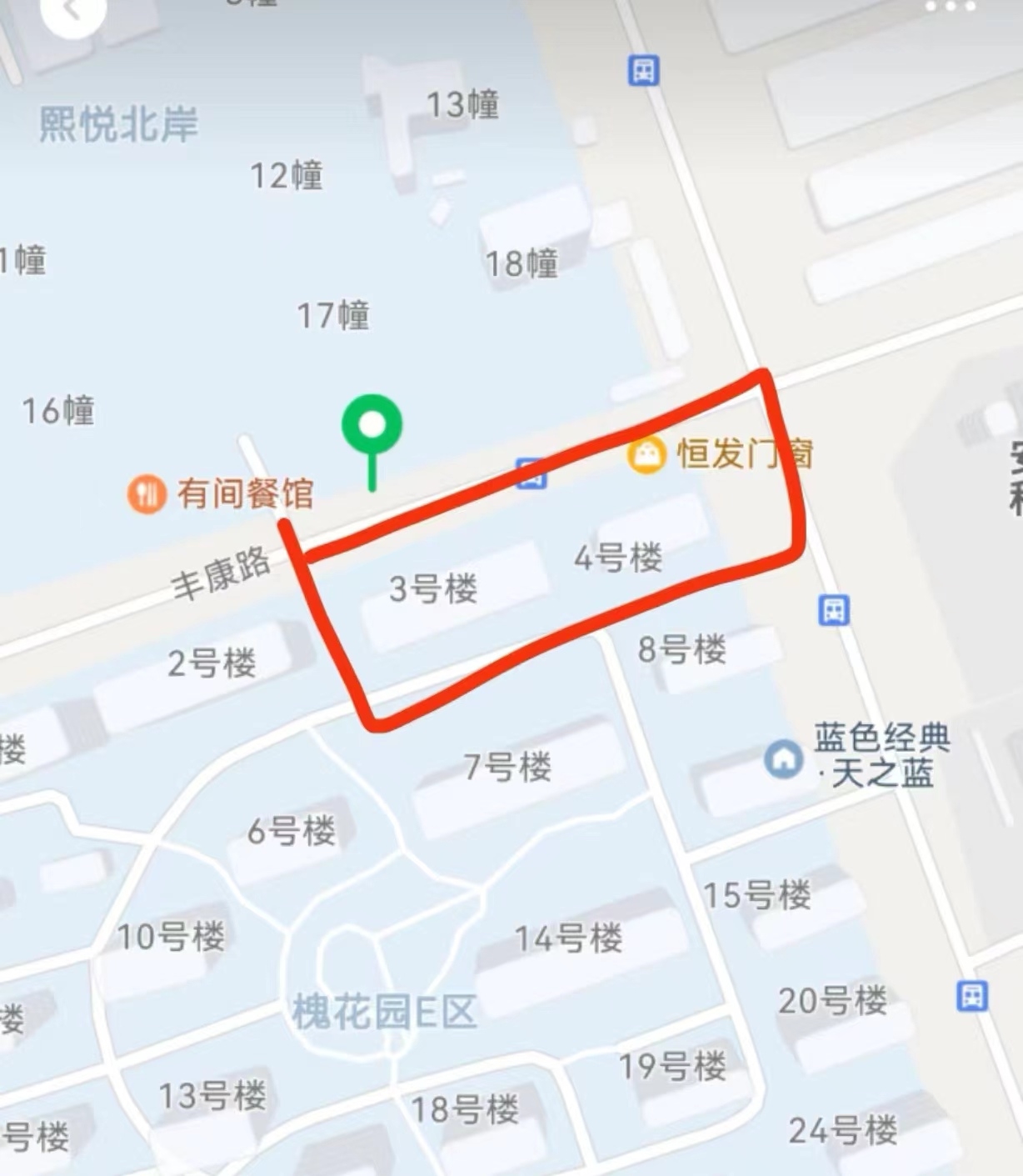Select the 有间餐馆 restaurant marker
Viewport: 1023px width, 1176px height.
(147, 494)
